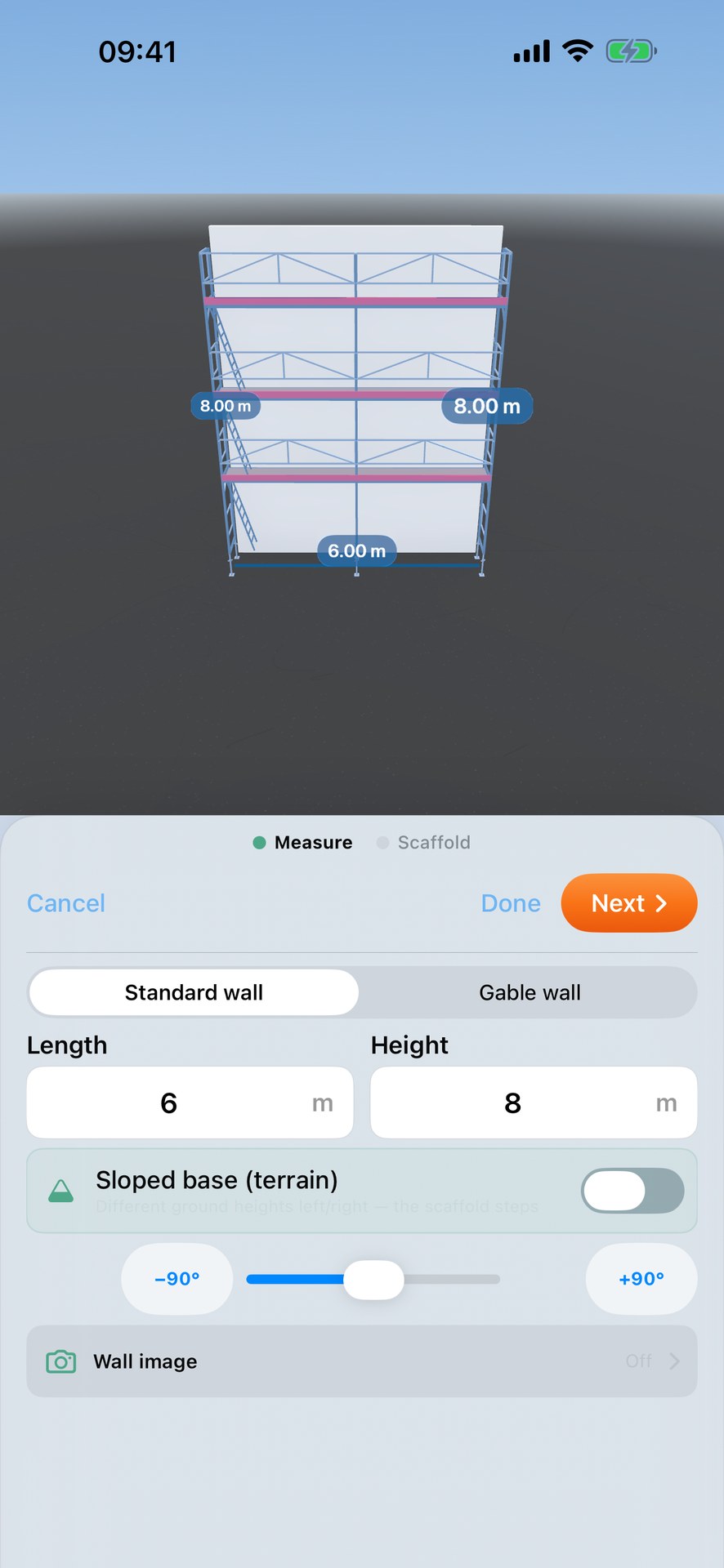The width and height of the screenshot is (724, 1568).
Task: Continue with the orange Next button
Action: click(x=629, y=903)
